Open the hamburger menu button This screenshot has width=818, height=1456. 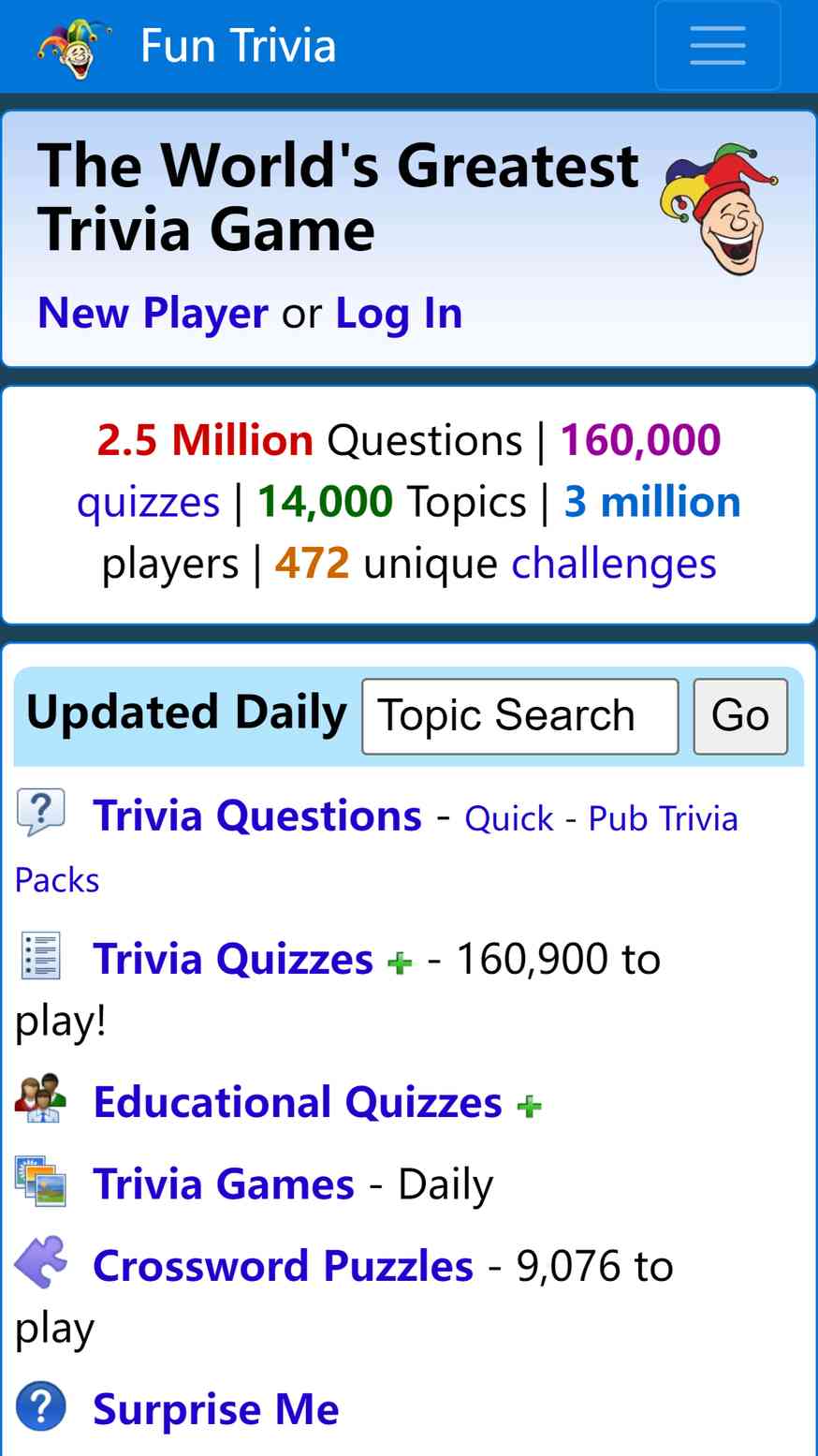click(718, 46)
